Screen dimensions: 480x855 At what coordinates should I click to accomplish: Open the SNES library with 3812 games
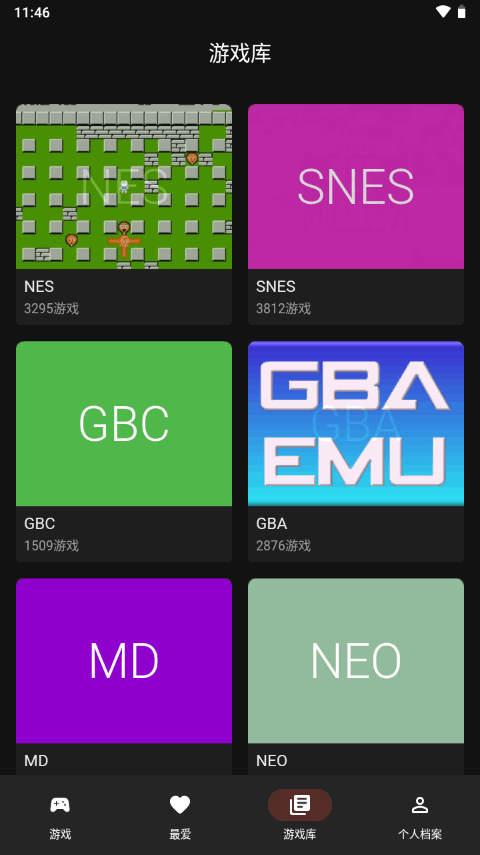tap(356, 214)
